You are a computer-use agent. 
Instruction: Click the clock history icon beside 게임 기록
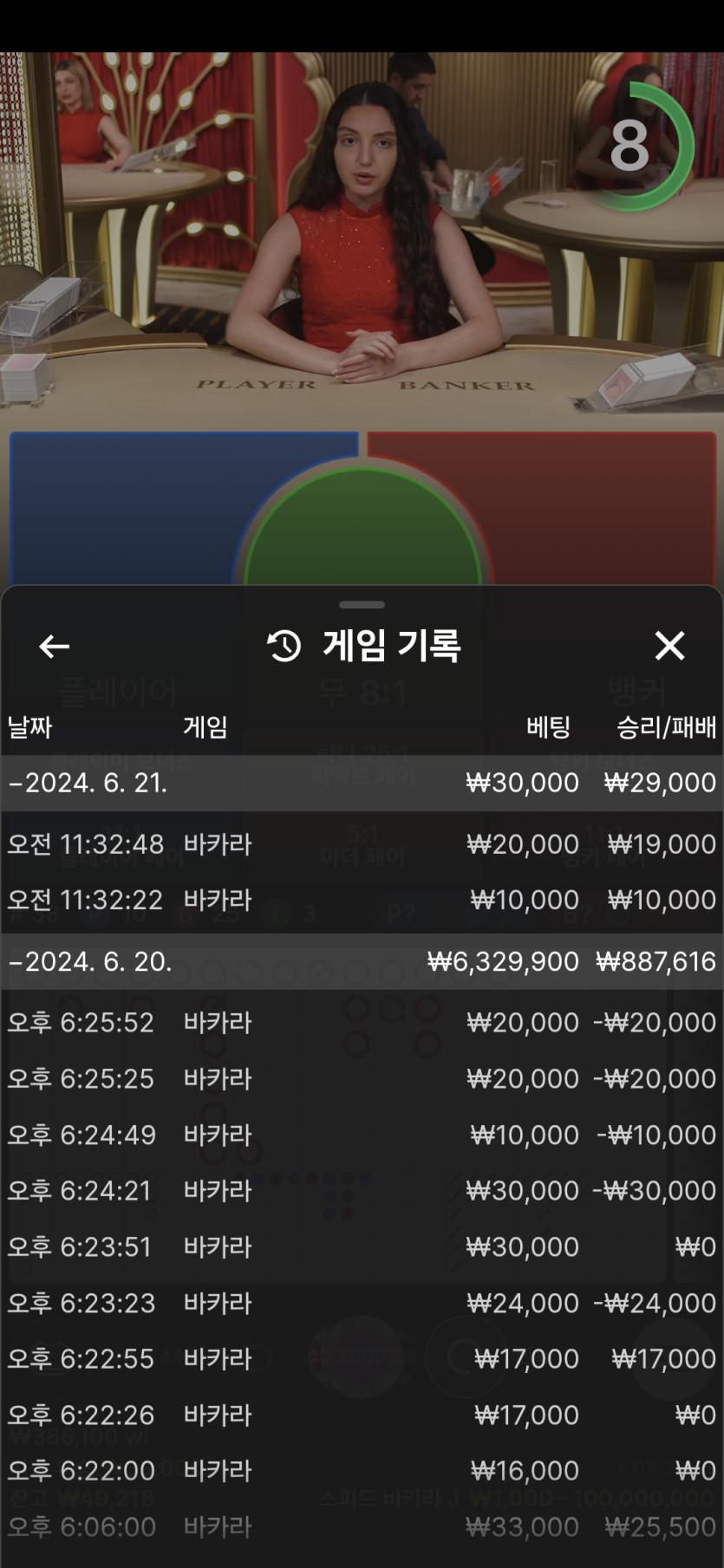(x=280, y=645)
